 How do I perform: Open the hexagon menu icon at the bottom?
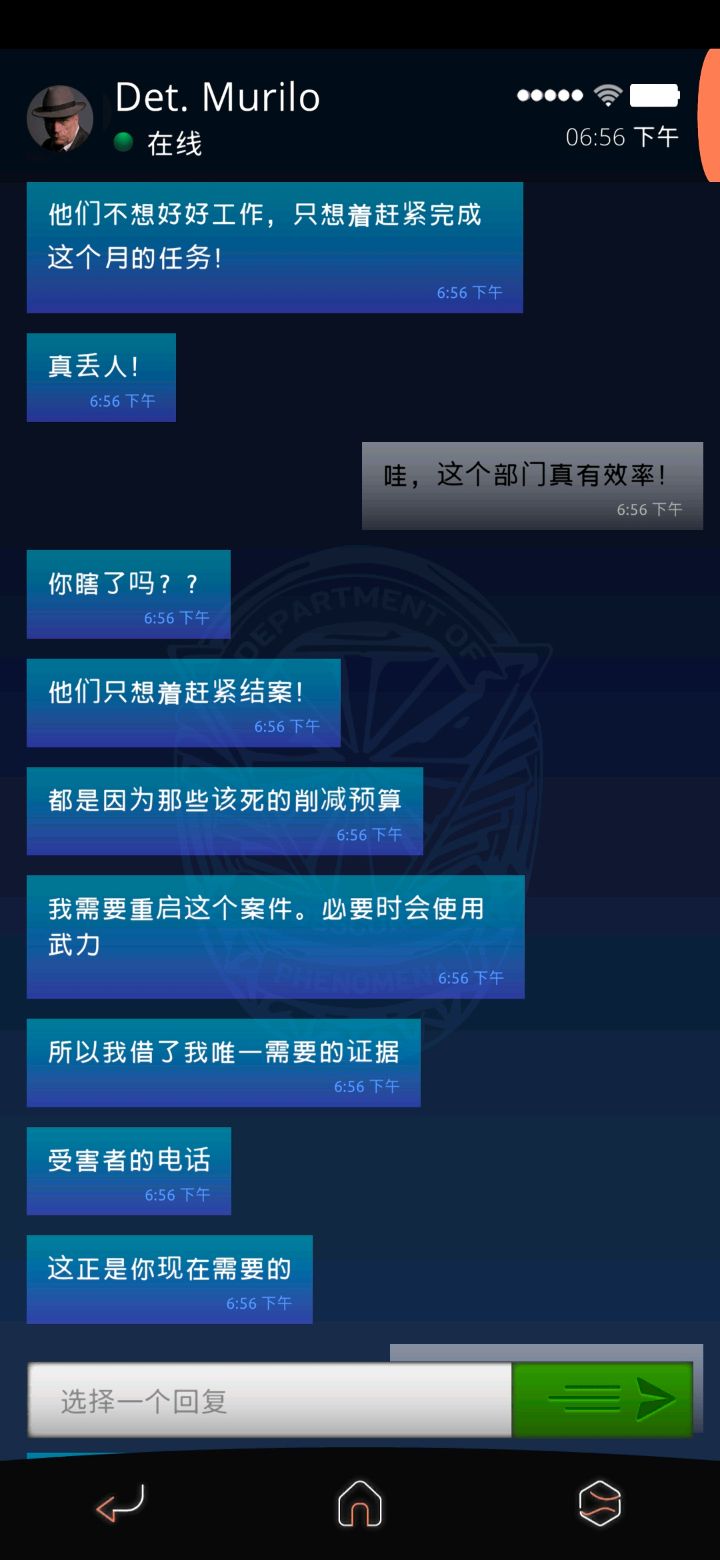(x=600, y=1503)
